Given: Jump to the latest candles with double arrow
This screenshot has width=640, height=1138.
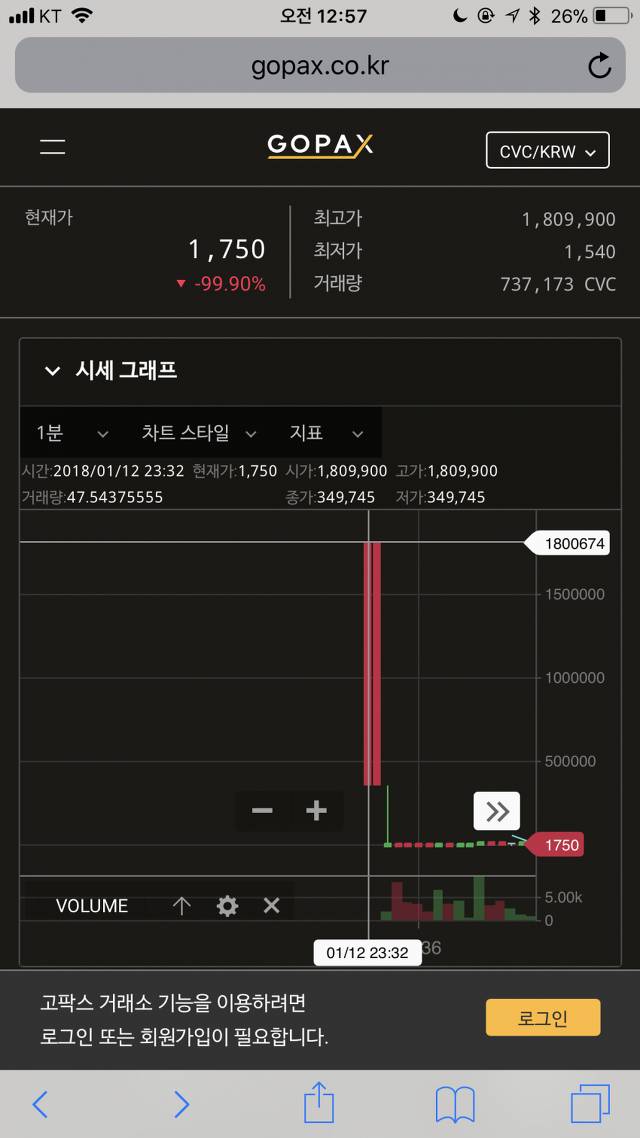Looking at the screenshot, I should pyautogui.click(x=497, y=811).
